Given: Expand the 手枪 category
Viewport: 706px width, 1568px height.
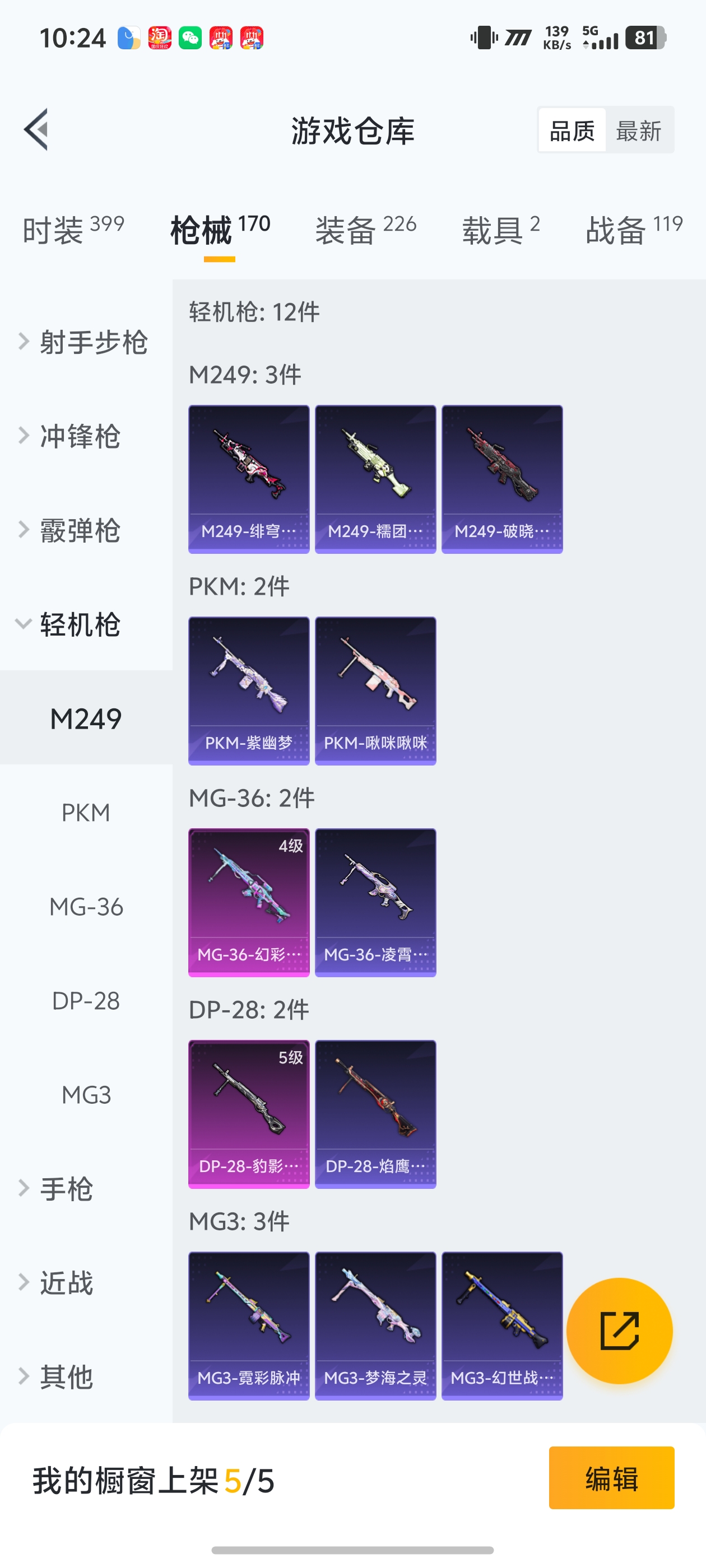Looking at the screenshot, I should point(66,1189).
